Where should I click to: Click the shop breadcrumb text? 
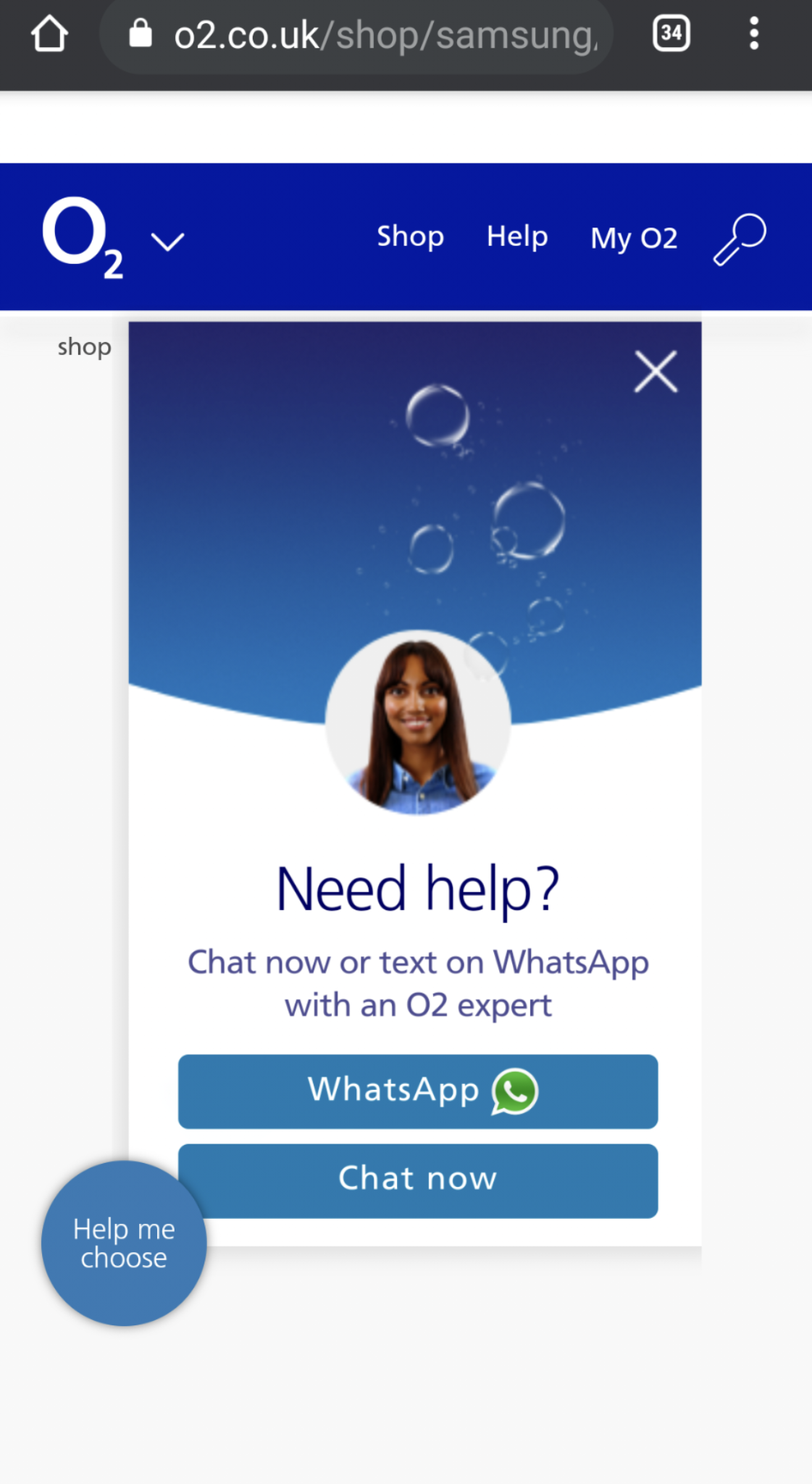click(x=83, y=346)
